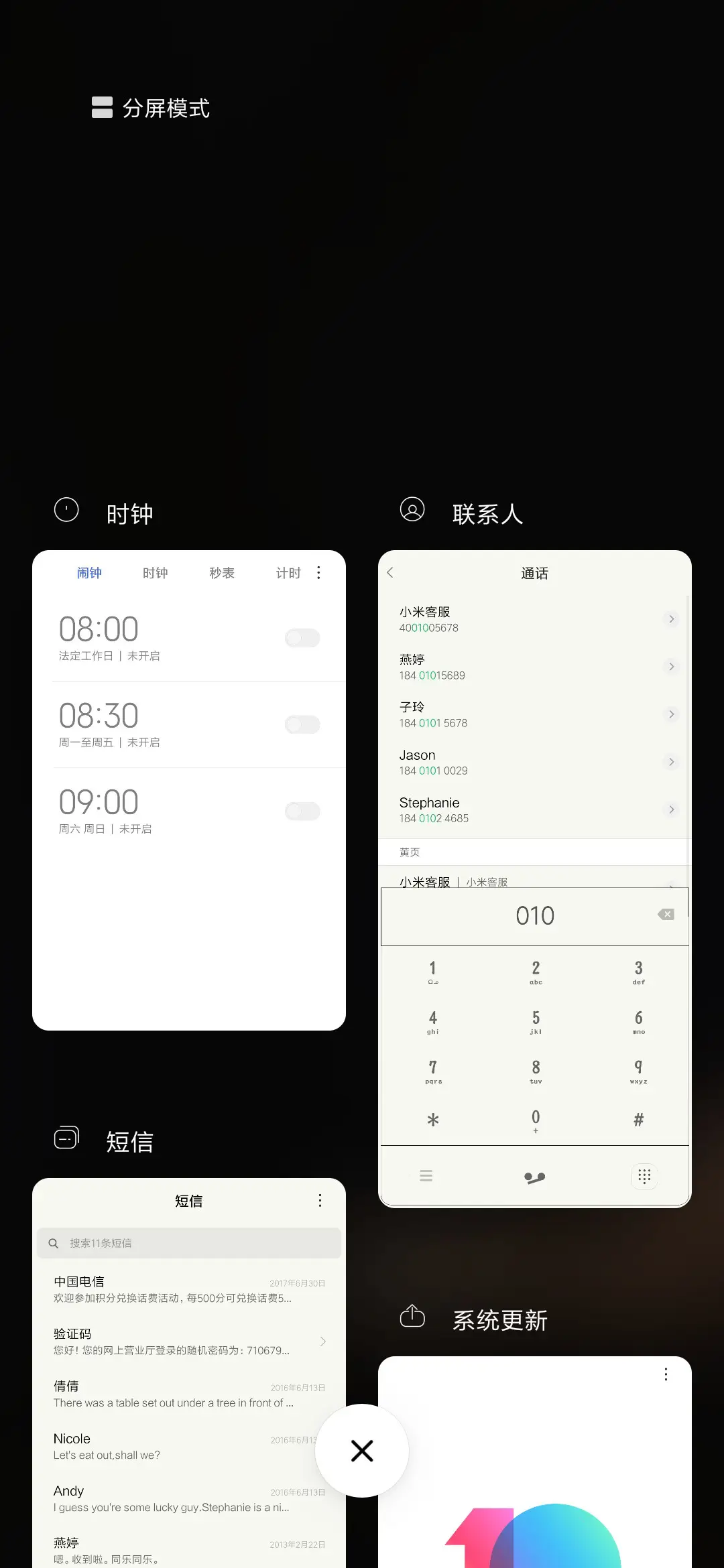Screen dimensions: 724x1568
Task: Open the clock app overflow menu
Action: coord(318,572)
